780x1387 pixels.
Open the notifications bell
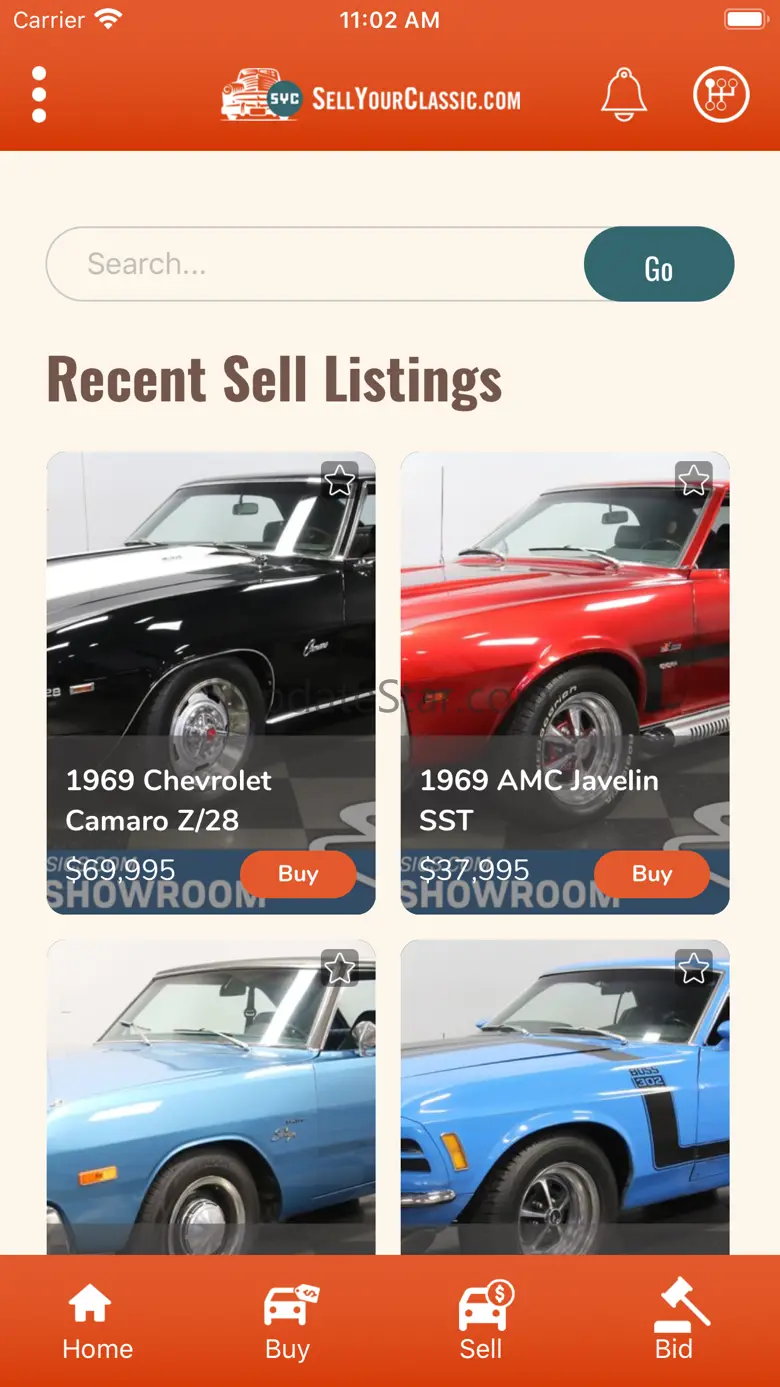tap(623, 96)
